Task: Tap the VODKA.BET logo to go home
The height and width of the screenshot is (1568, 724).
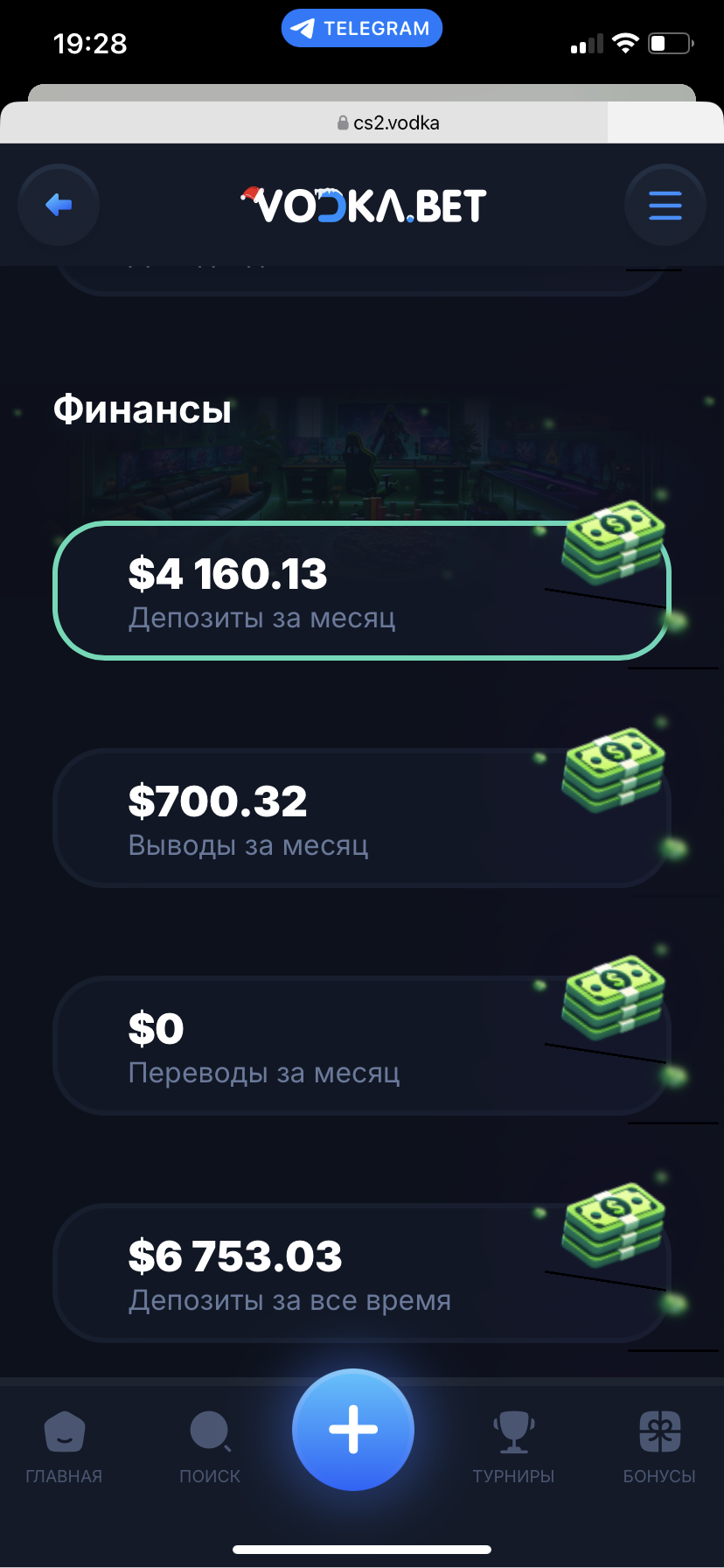Action: click(363, 206)
